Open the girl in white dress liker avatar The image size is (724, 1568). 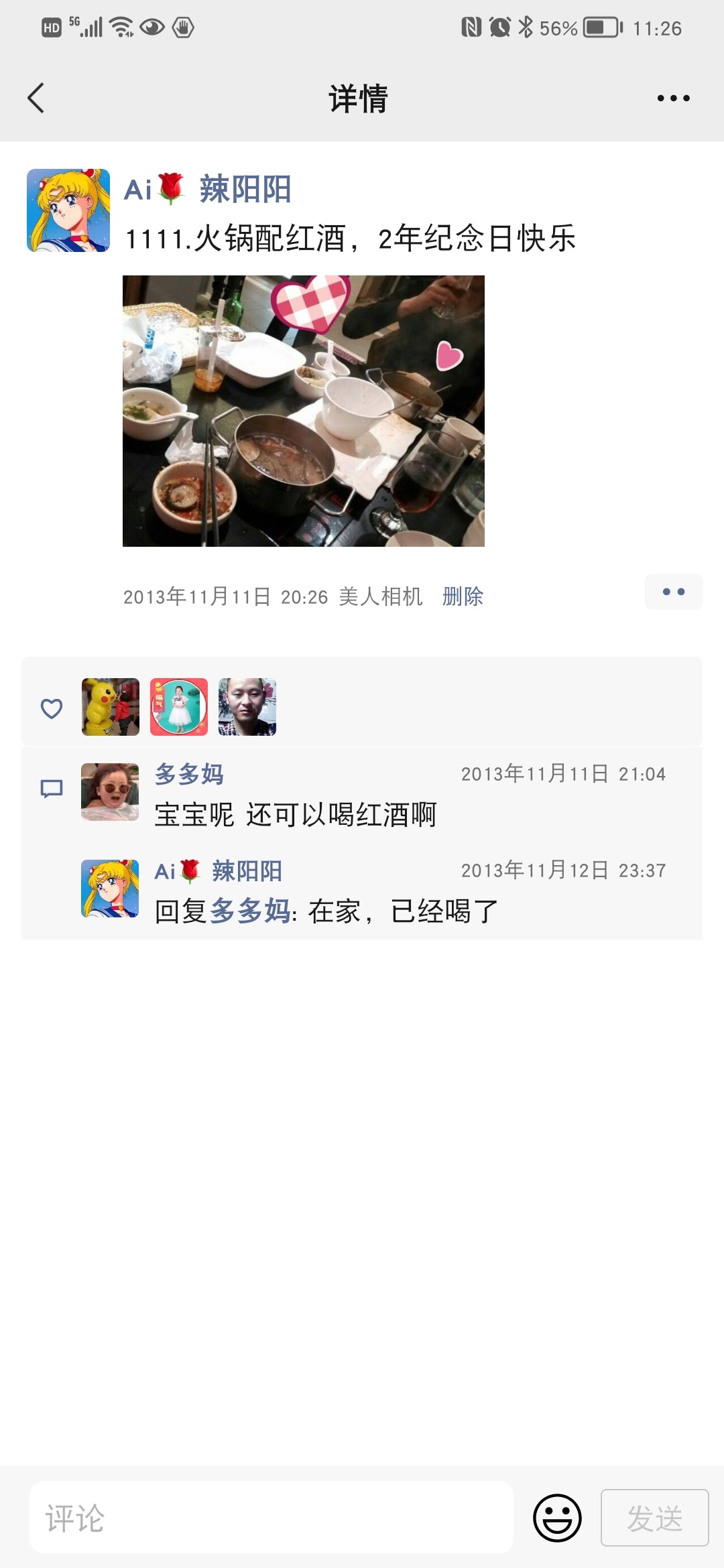point(179,707)
